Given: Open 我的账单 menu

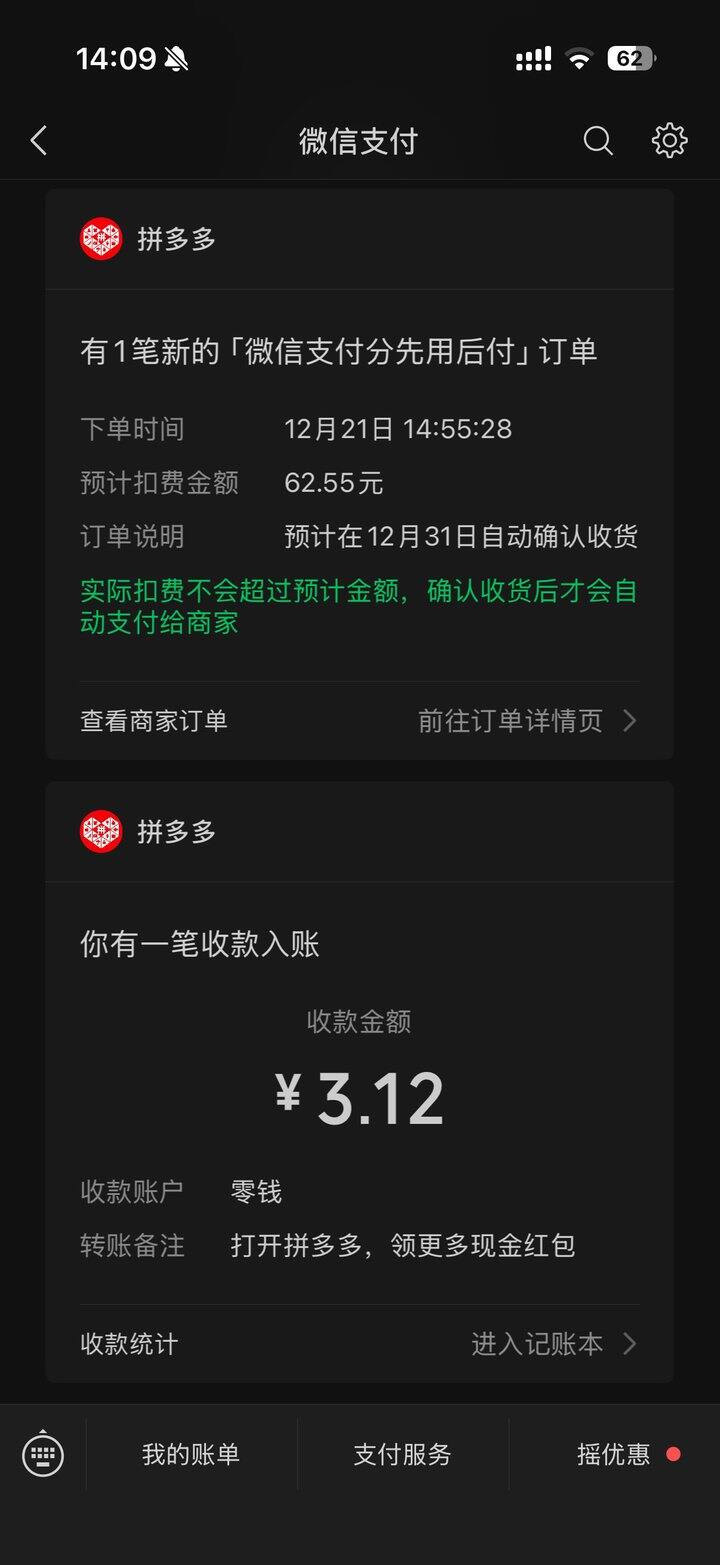Looking at the screenshot, I should [191, 1454].
